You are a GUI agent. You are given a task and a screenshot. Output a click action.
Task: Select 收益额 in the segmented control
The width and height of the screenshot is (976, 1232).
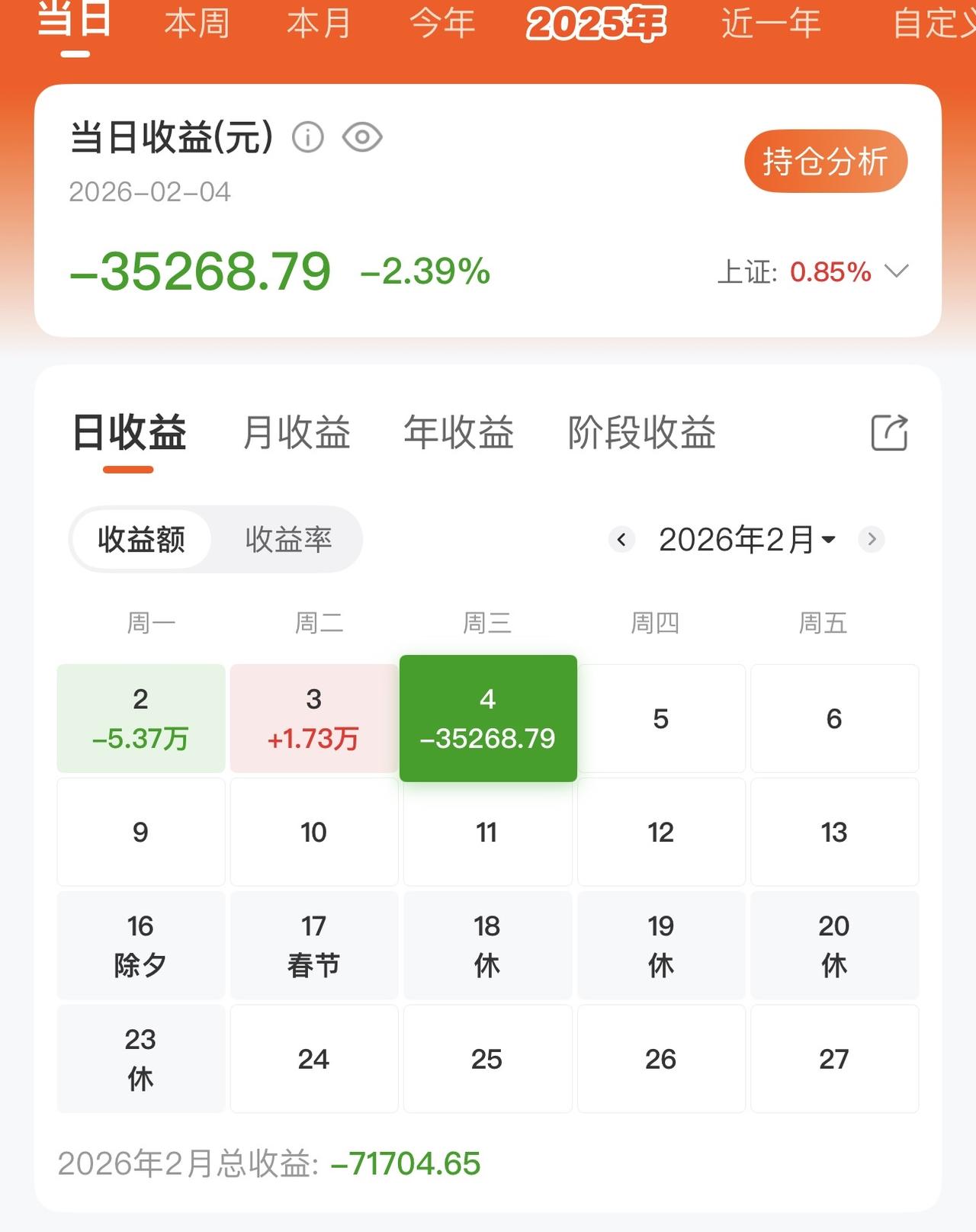(140, 539)
